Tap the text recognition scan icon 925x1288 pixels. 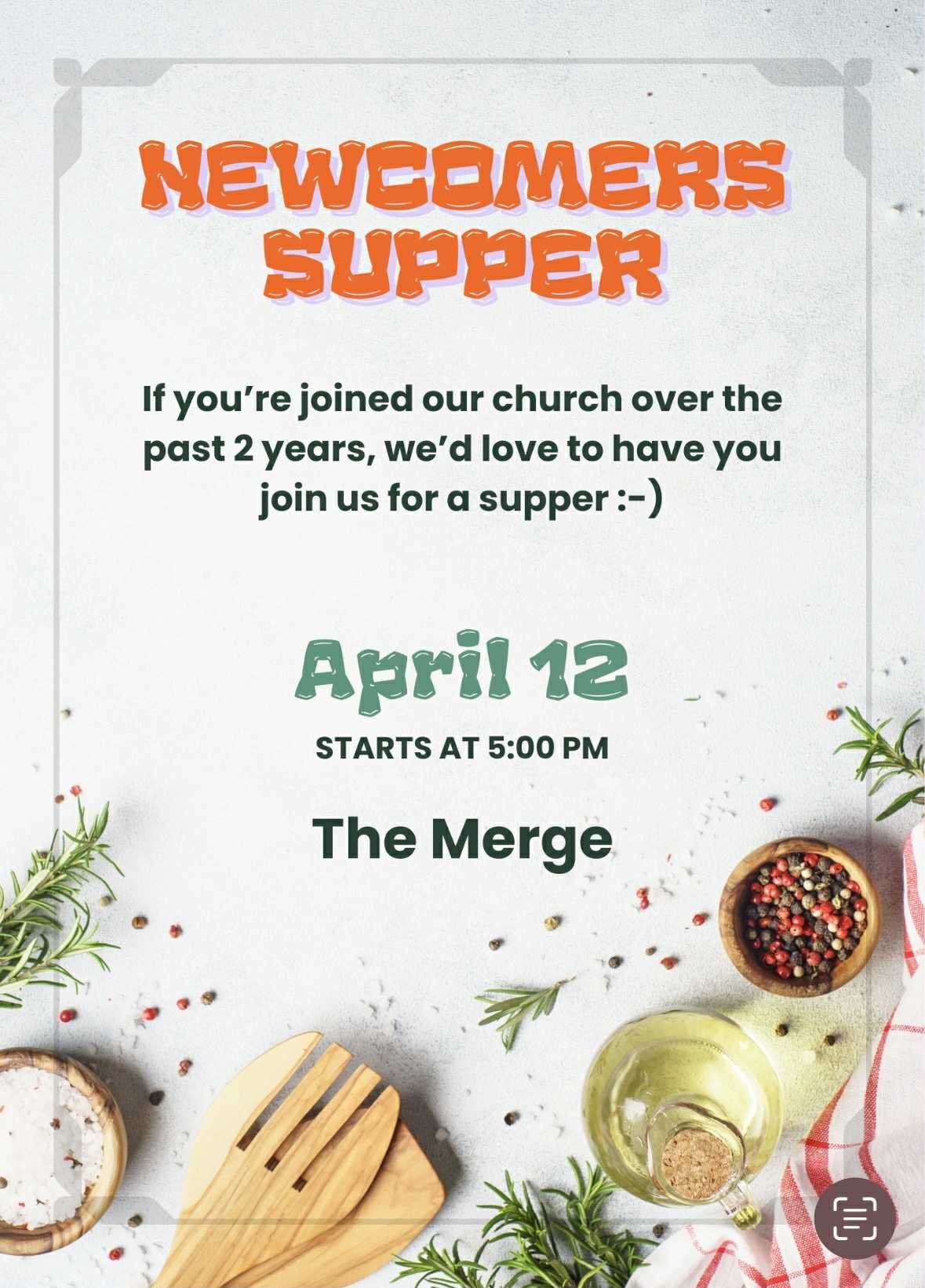point(854,1219)
